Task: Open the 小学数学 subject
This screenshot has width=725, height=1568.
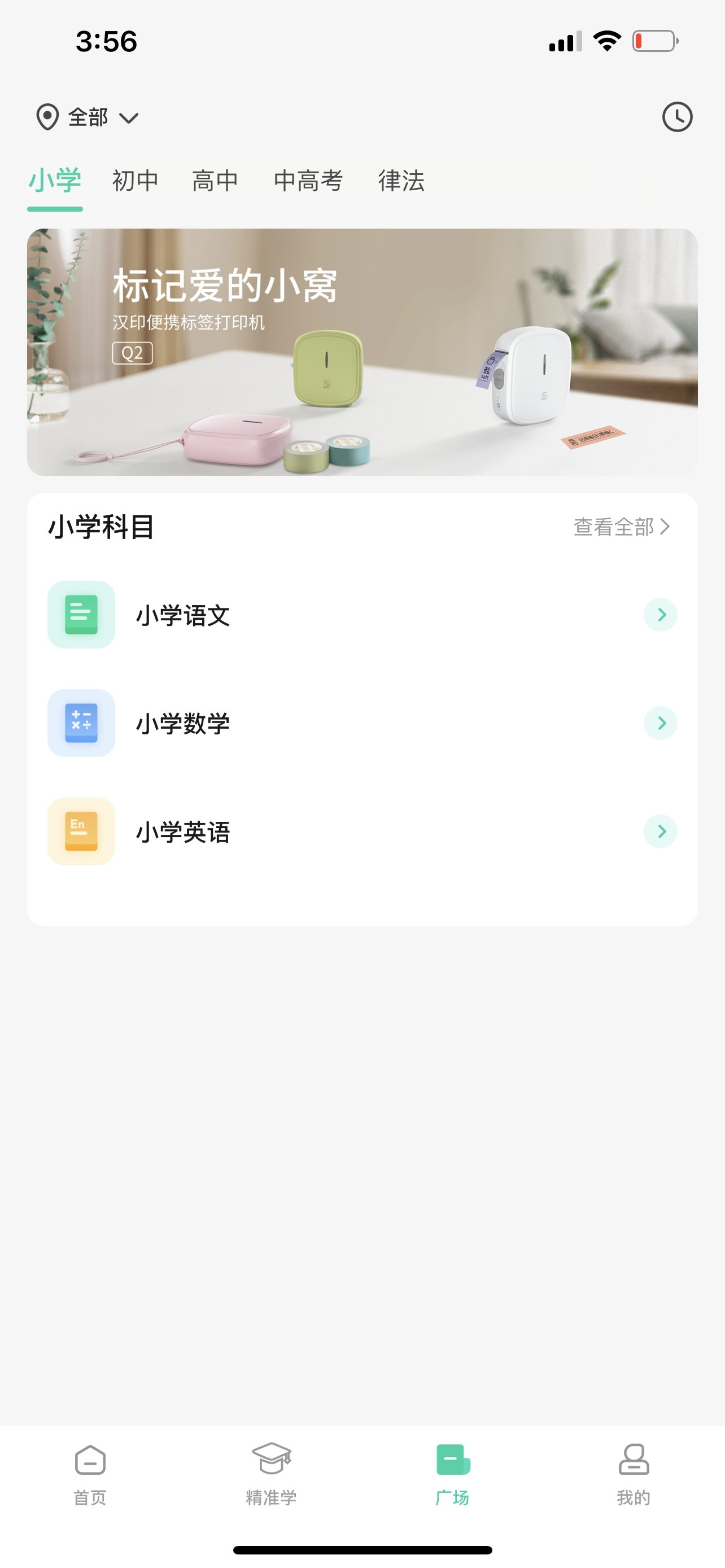Action: pos(362,723)
